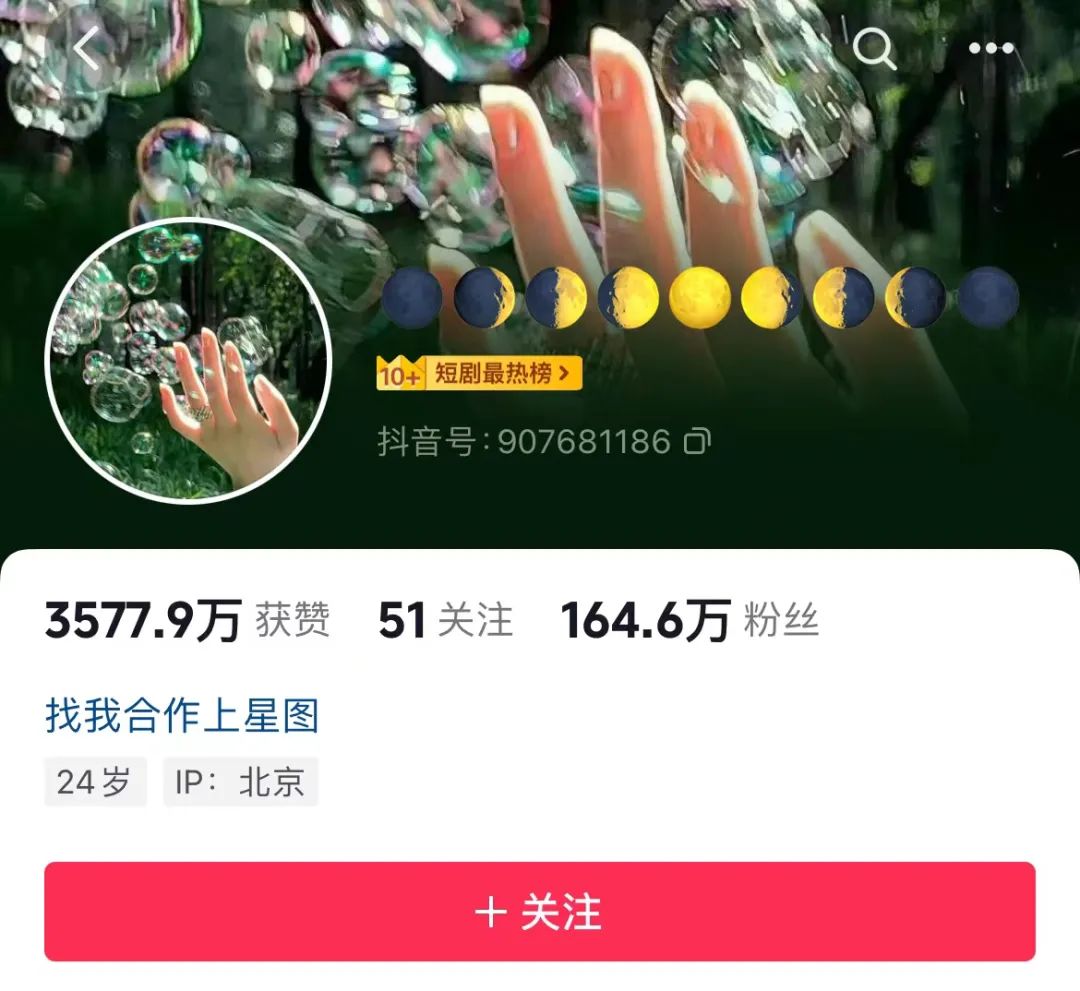Viewport: 1080px width, 991px height.
Task: Open search on this profile
Action: click(874, 47)
